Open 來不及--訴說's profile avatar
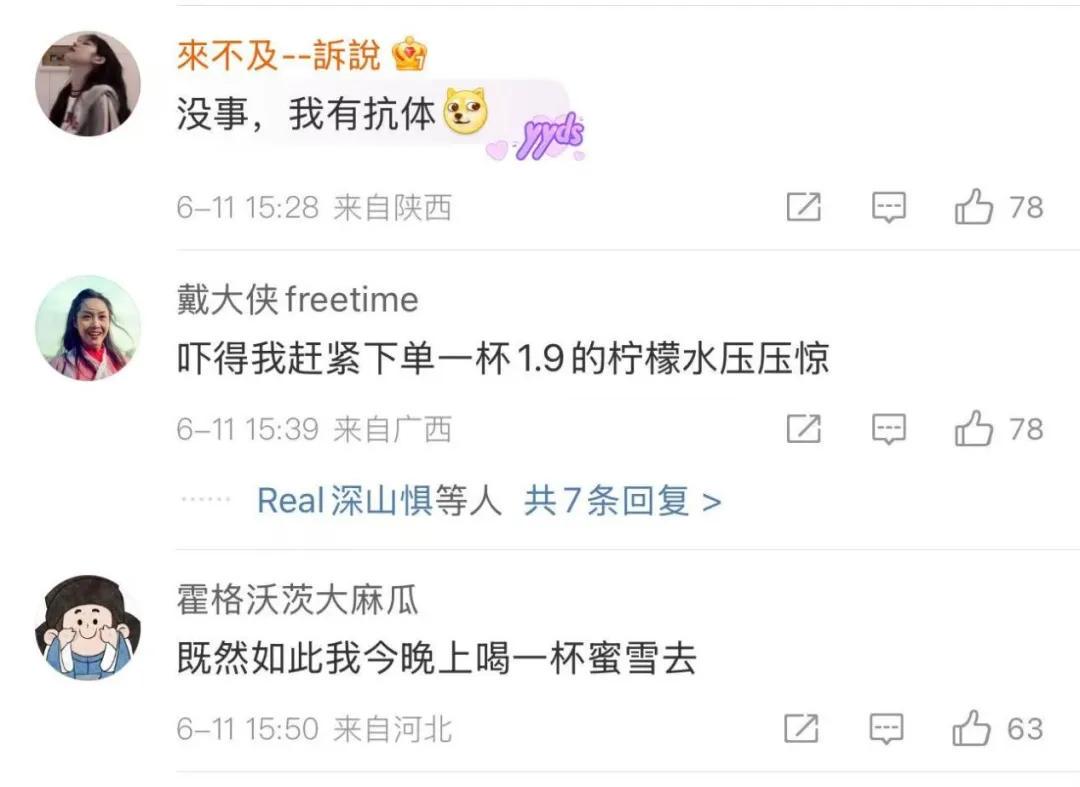Screen dimensions: 1080x787 click(88, 83)
